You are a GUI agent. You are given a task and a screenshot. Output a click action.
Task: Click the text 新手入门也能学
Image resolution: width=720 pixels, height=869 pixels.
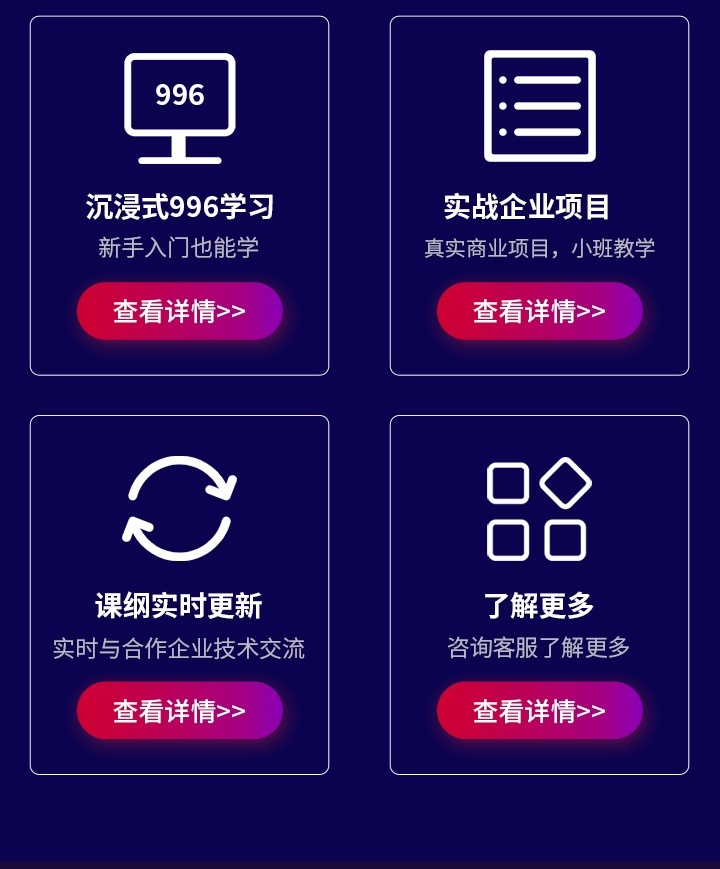(180, 247)
